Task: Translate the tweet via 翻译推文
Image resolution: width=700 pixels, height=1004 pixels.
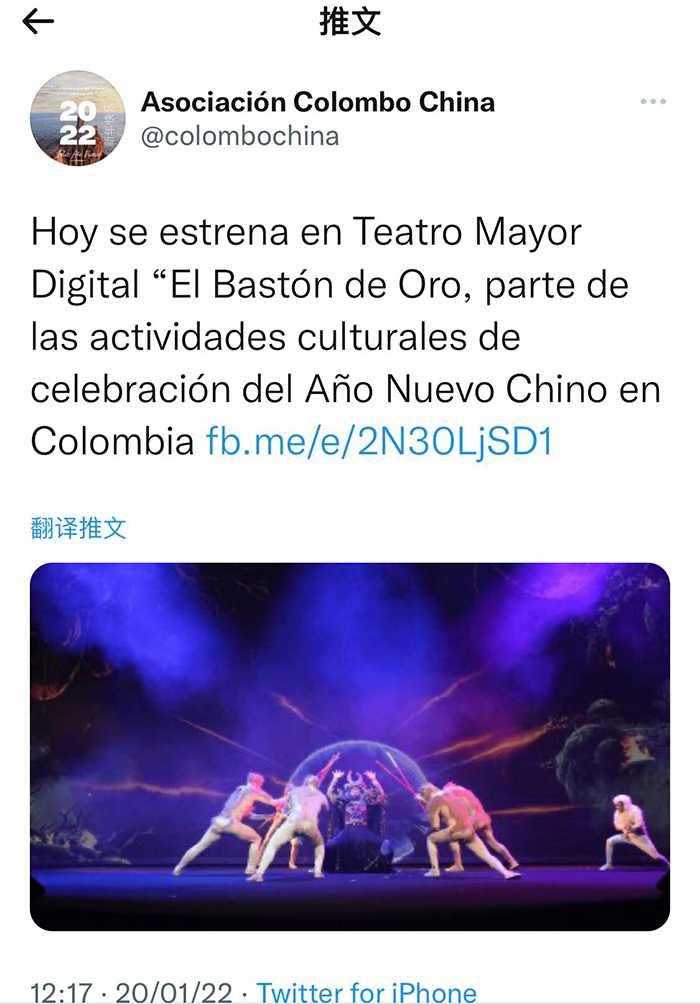Action: pyautogui.click(x=79, y=528)
